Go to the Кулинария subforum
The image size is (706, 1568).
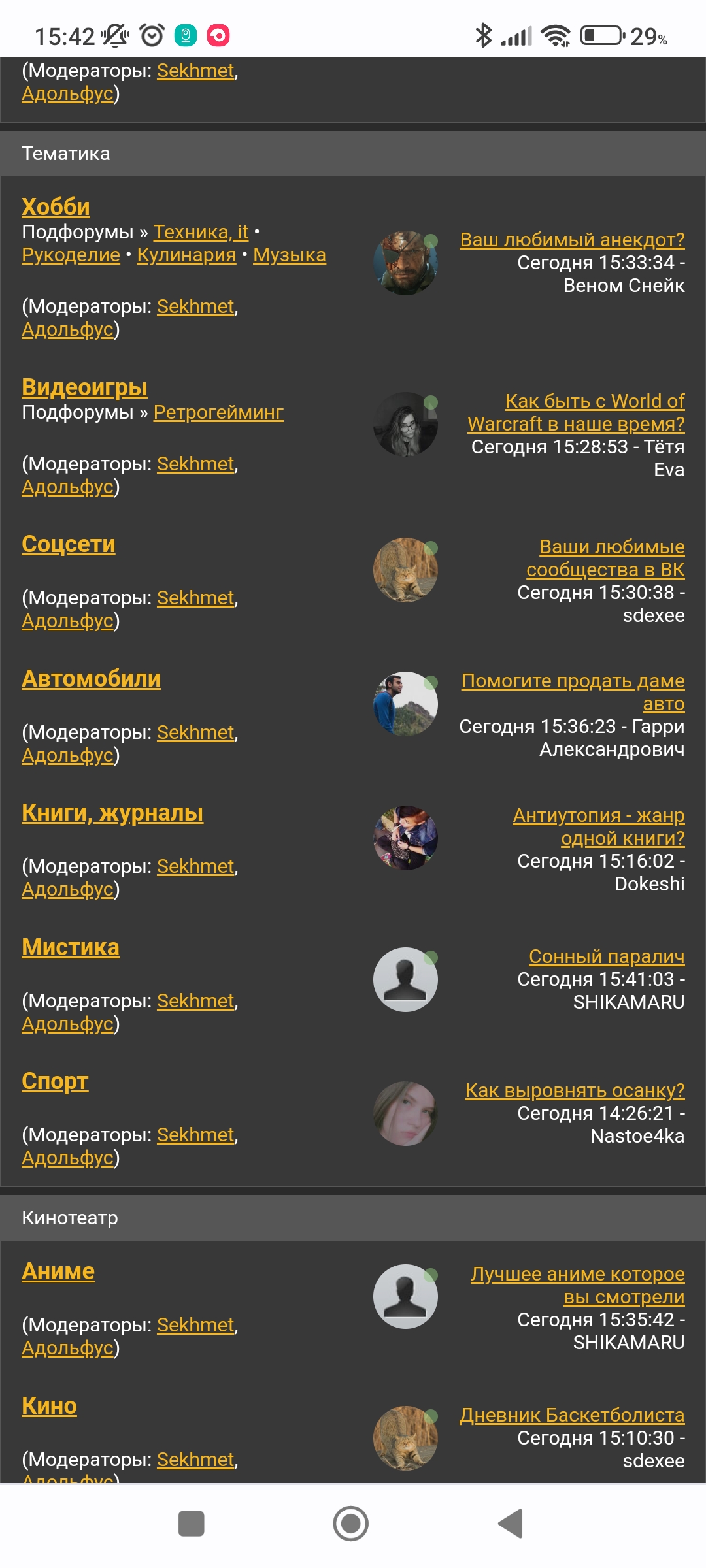(186, 255)
